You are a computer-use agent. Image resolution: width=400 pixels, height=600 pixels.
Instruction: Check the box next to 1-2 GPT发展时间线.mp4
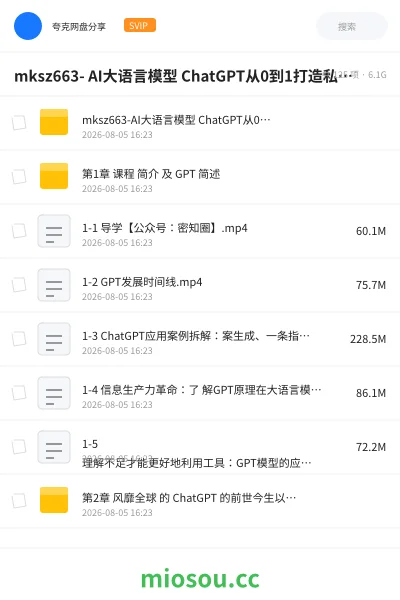point(19,285)
